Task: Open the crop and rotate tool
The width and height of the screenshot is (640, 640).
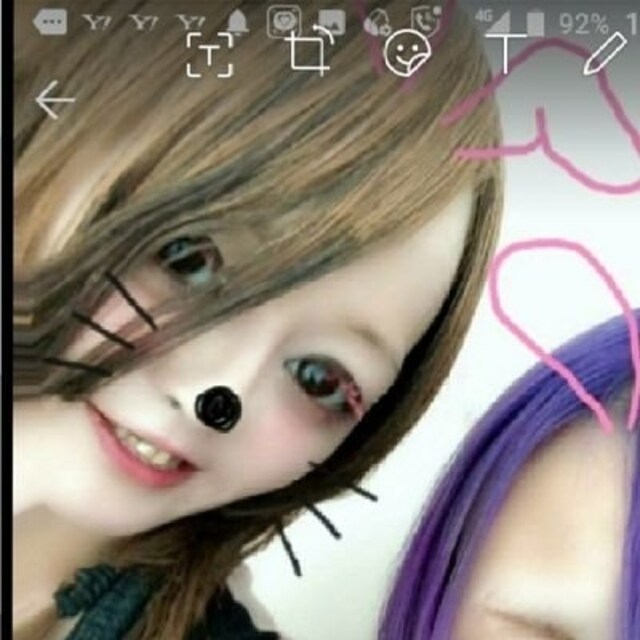Action: pyautogui.click(x=310, y=53)
